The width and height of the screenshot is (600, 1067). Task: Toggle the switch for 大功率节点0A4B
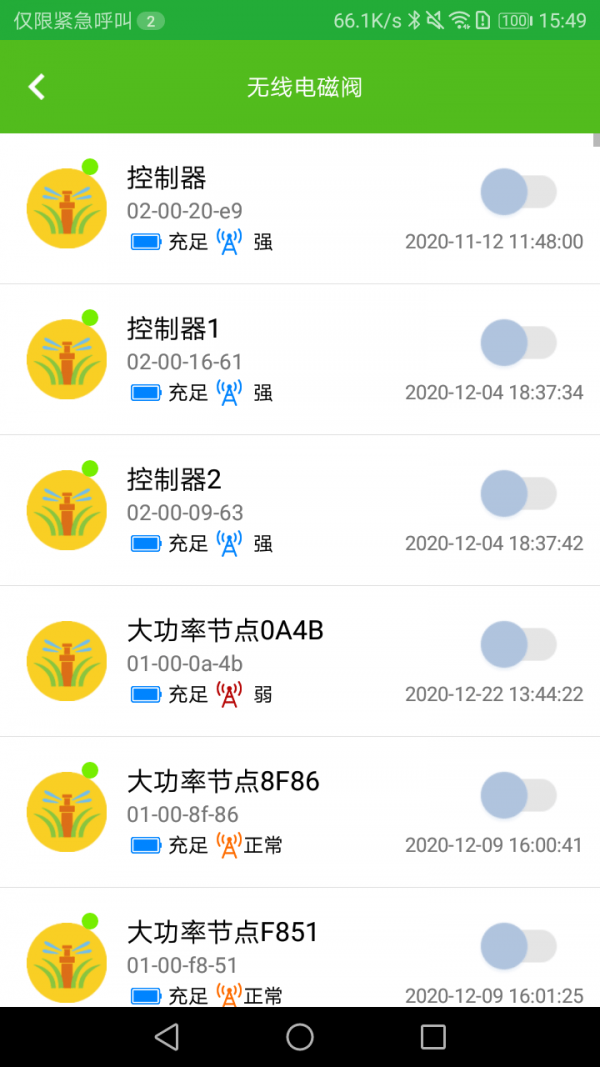pos(518,645)
